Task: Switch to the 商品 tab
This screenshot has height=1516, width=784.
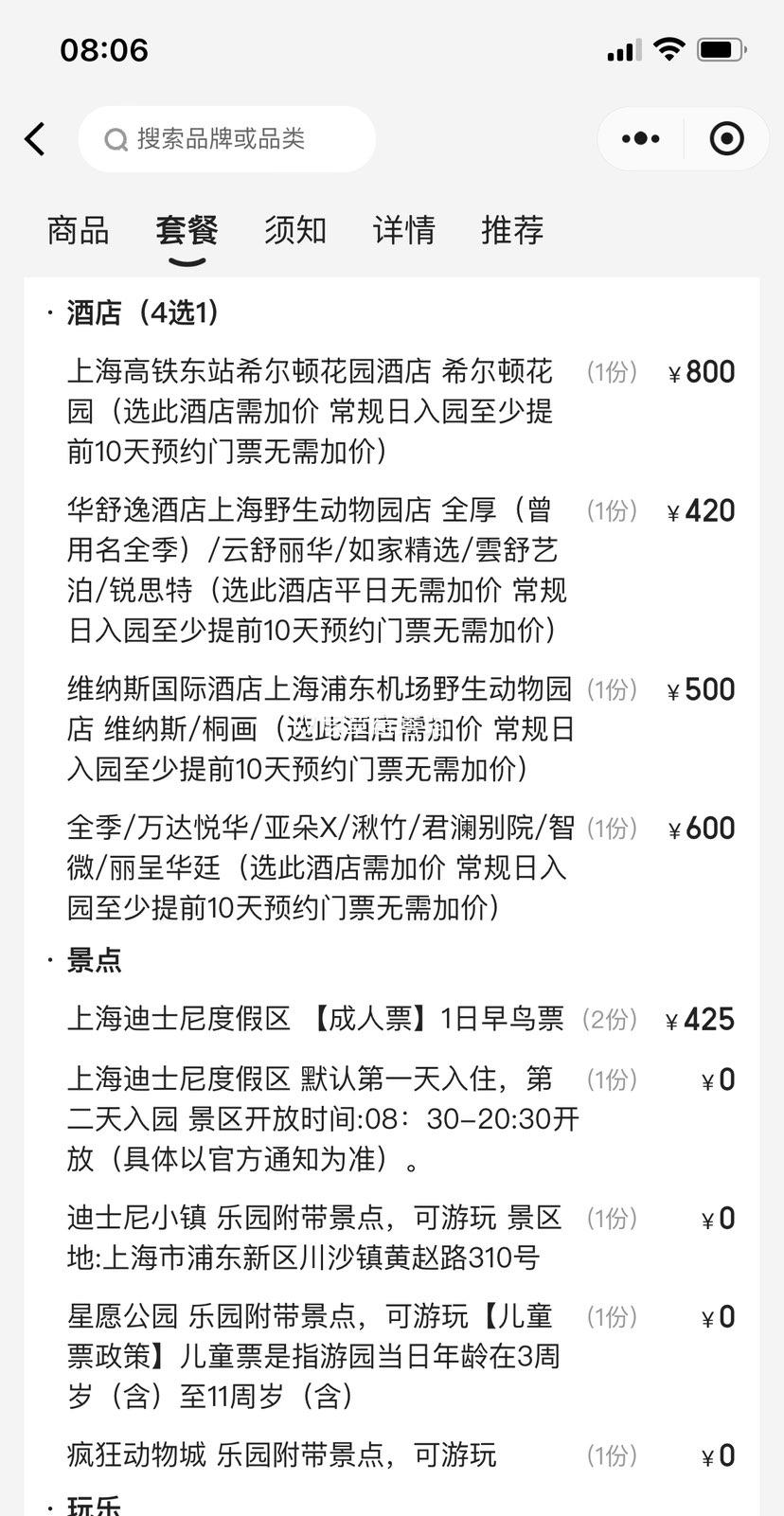Action: 78,230
